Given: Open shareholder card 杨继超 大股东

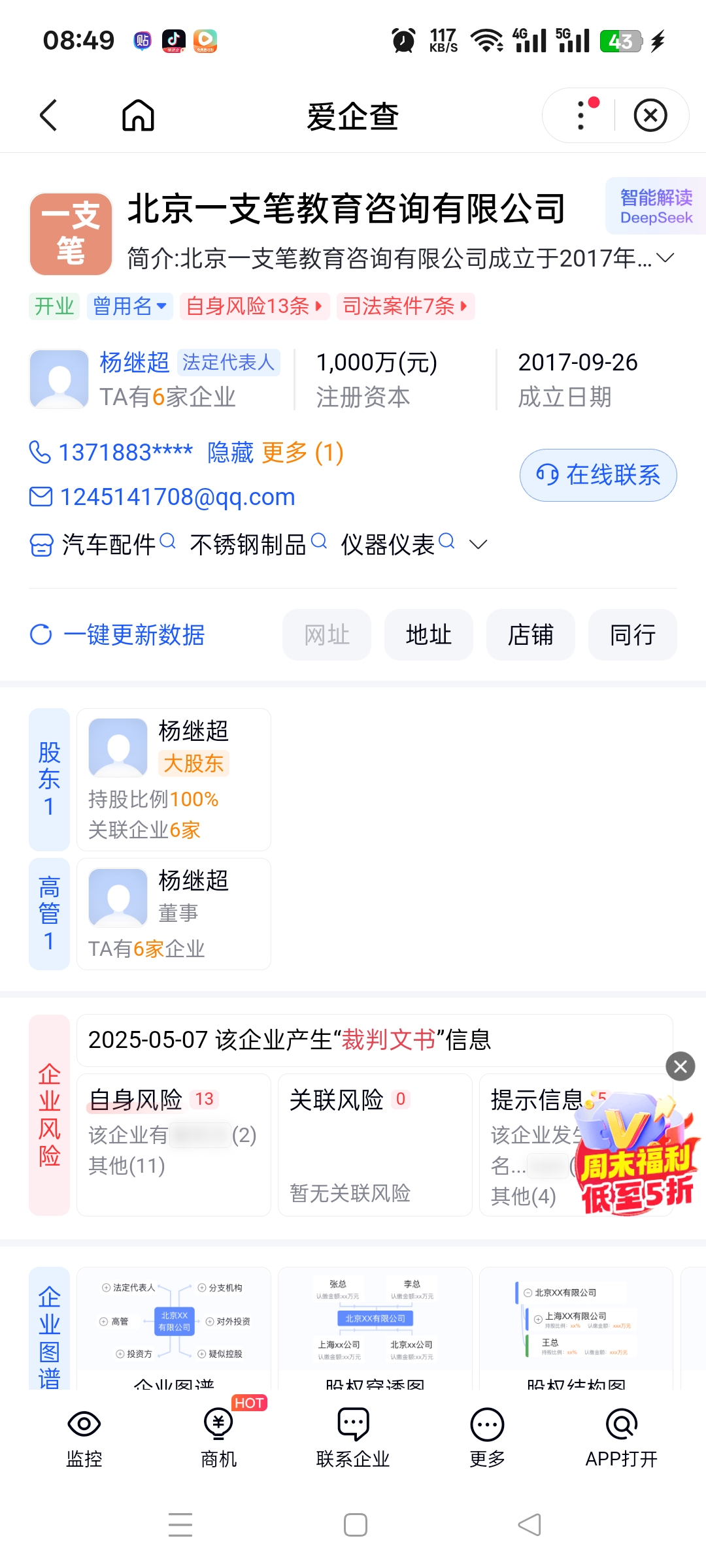Looking at the screenshot, I should tap(174, 779).
